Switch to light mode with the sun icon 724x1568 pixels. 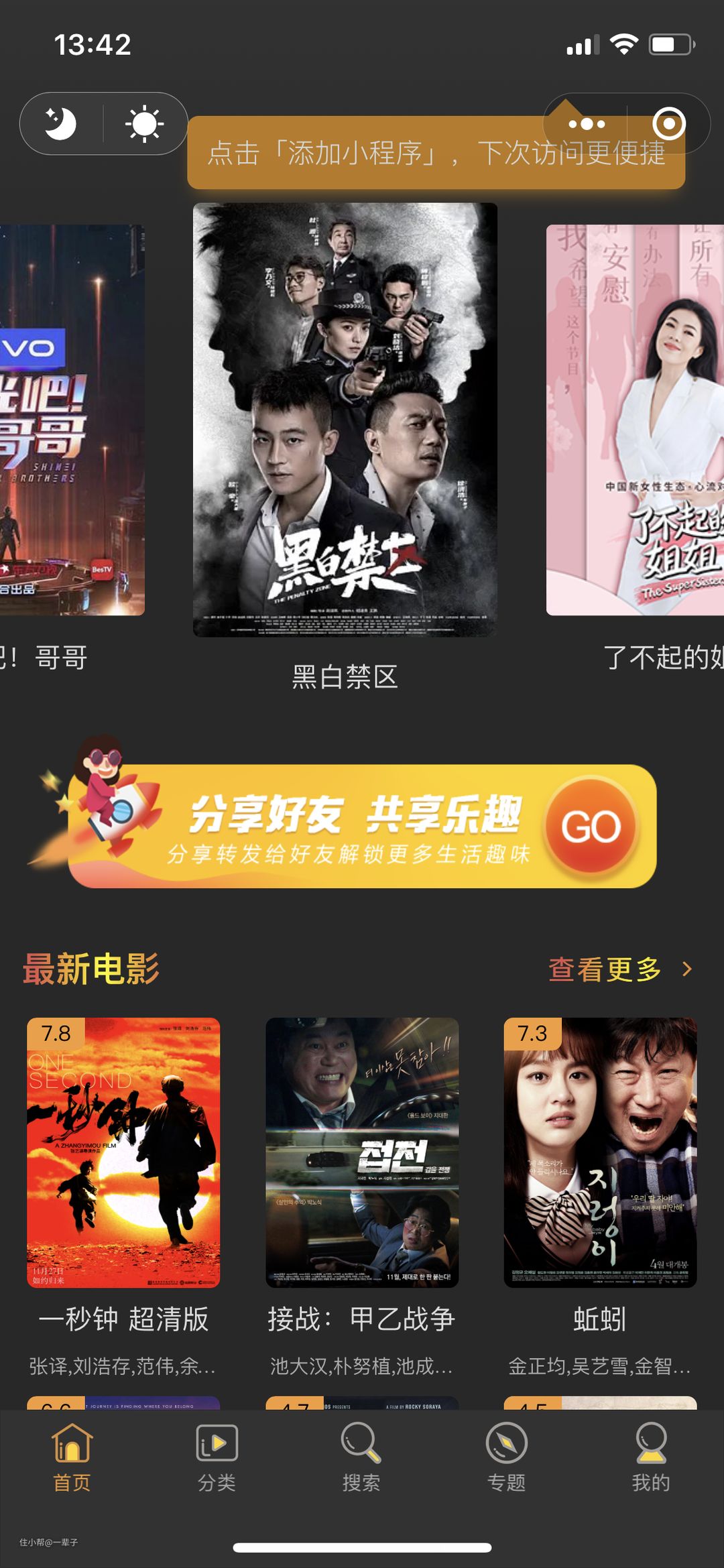pos(144,124)
